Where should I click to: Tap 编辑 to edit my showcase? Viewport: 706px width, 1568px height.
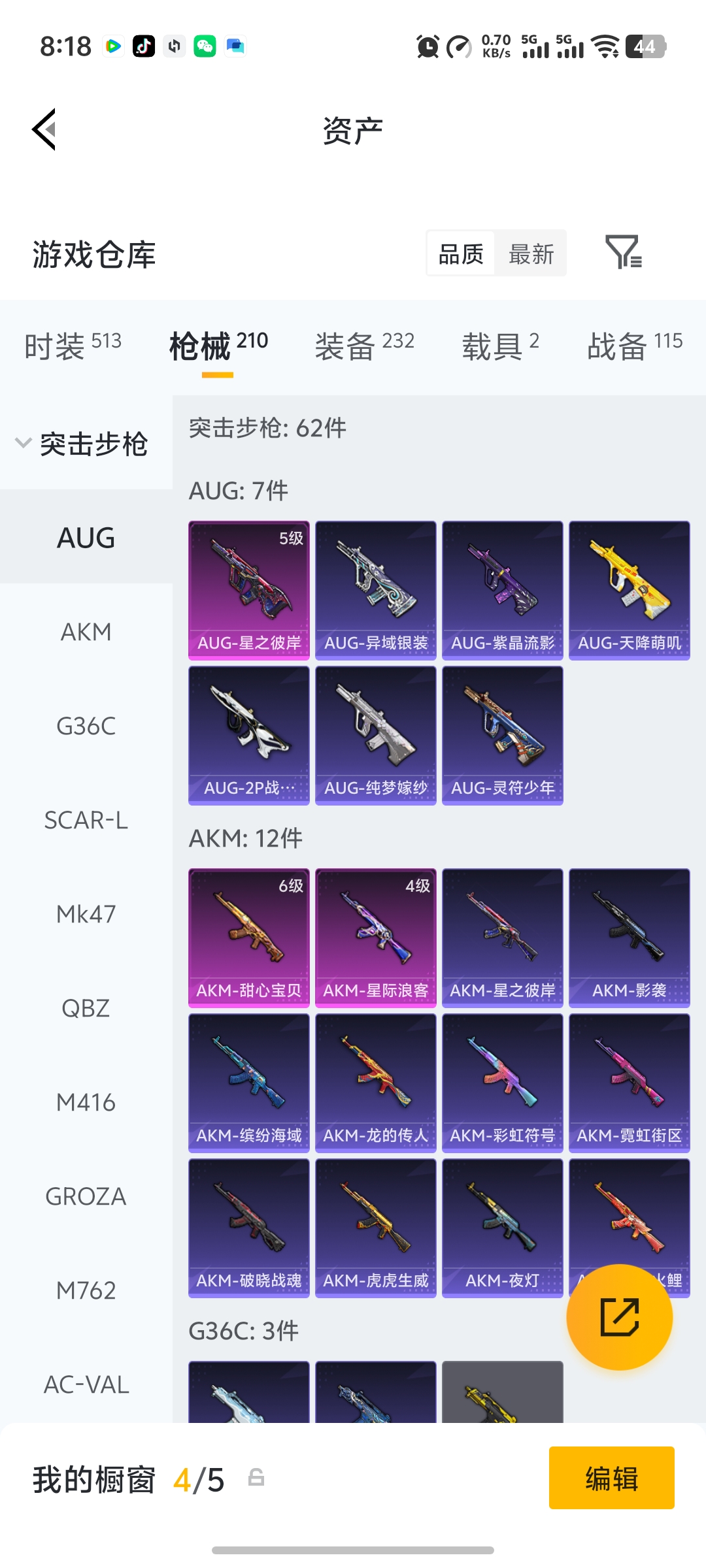click(611, 1478)
